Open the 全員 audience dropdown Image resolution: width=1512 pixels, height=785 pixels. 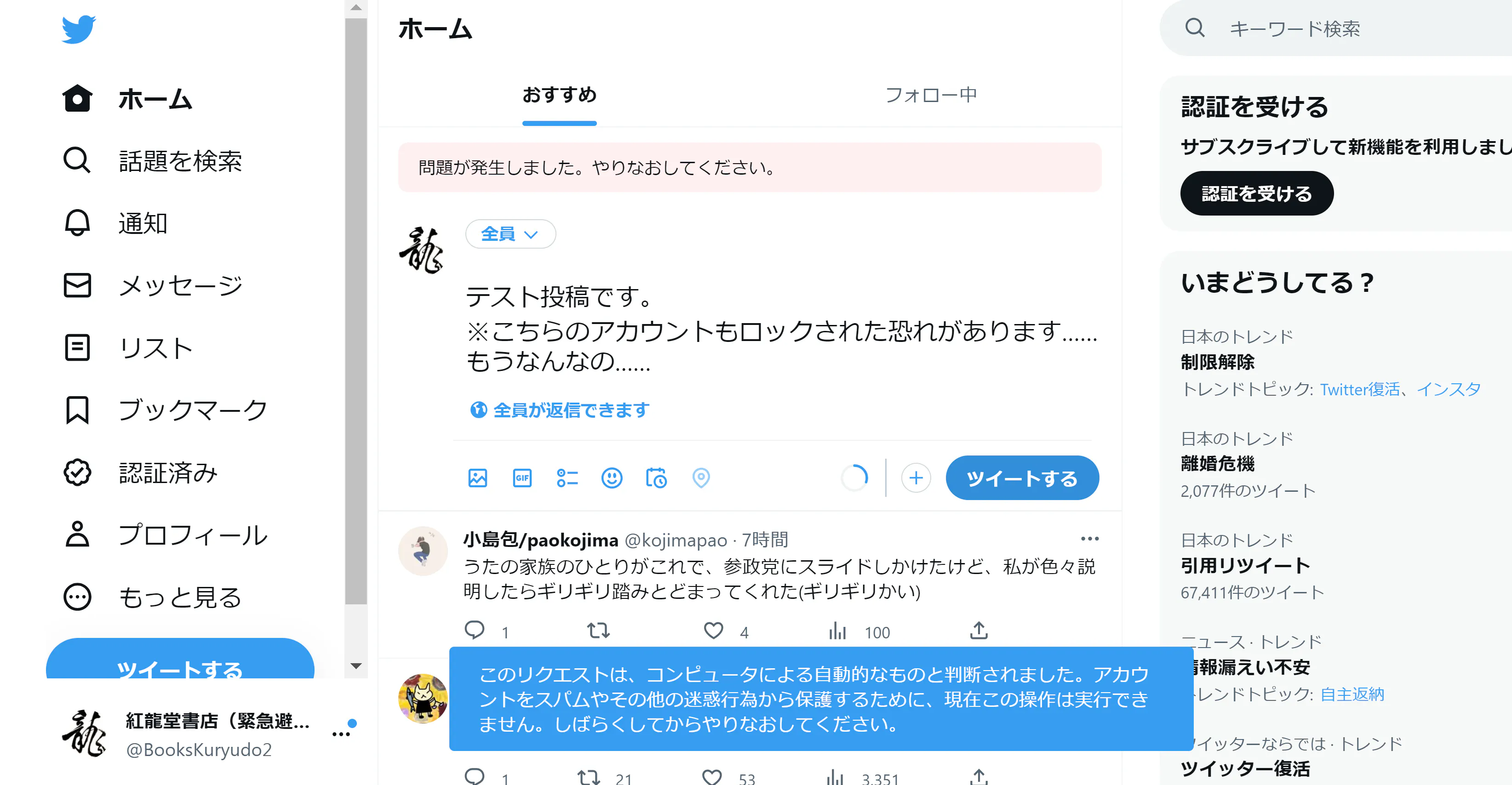coord(510,234)
